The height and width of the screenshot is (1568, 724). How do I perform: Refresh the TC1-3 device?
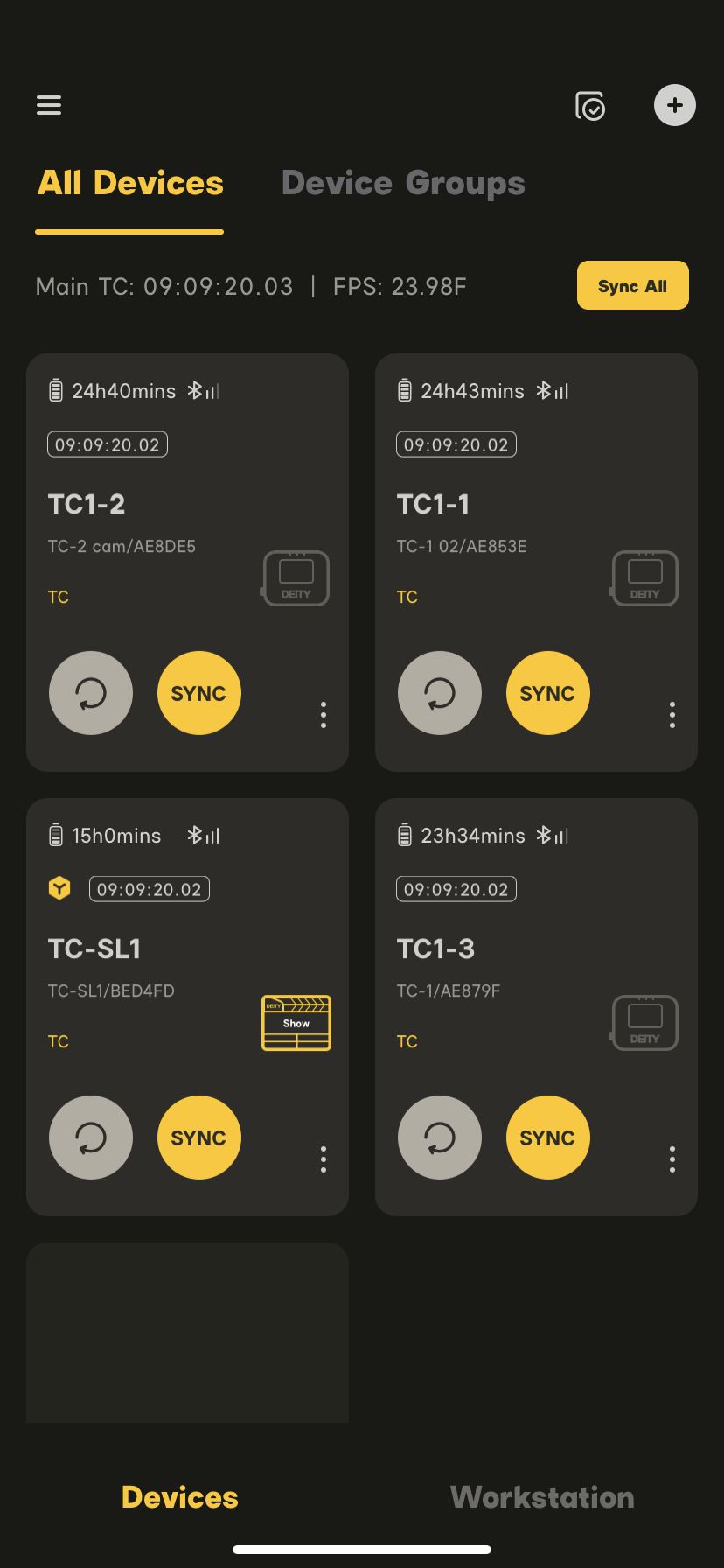coord(440,1137)
